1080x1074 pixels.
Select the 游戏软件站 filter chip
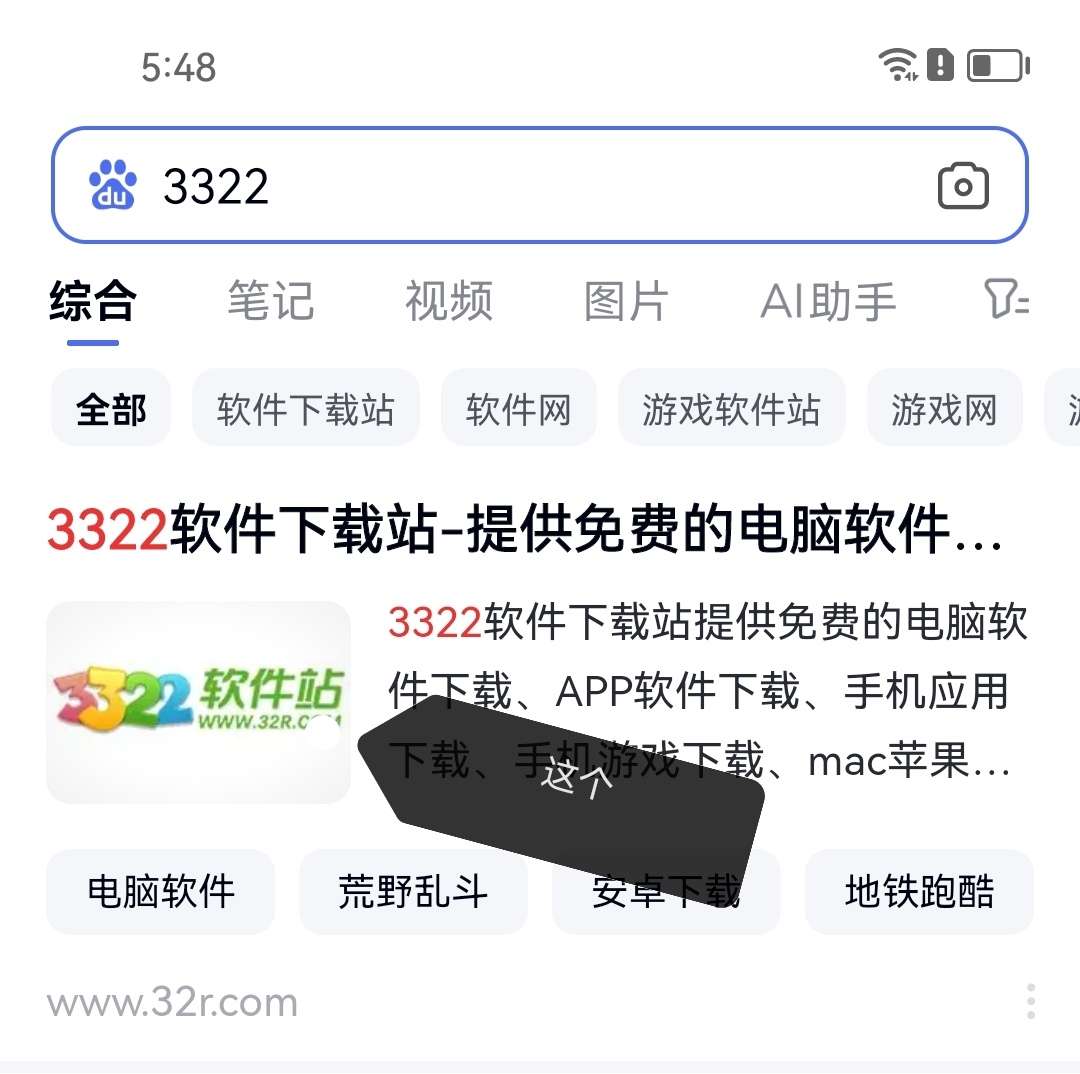(x=731, y=409)
